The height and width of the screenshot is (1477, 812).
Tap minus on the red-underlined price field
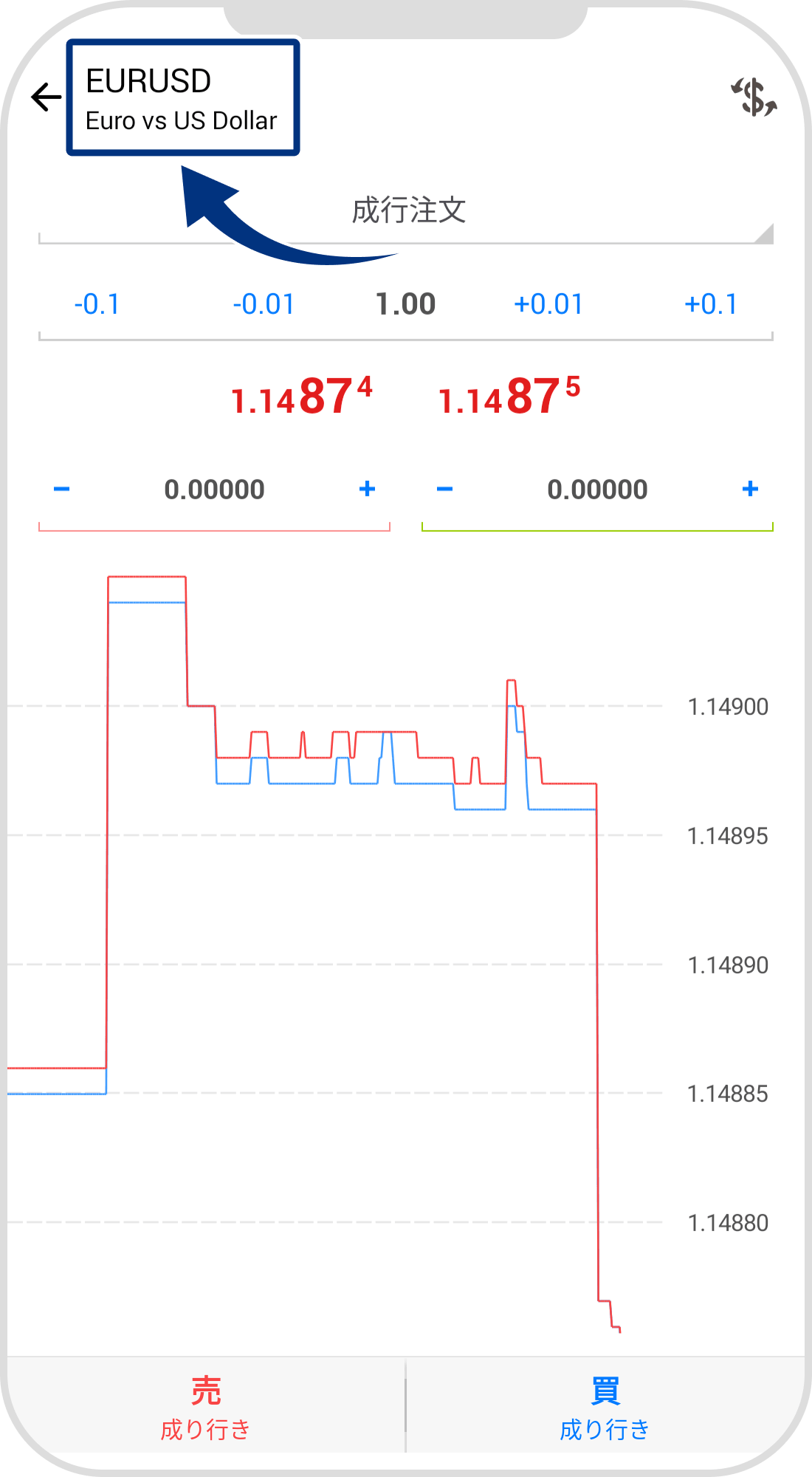click(62, 489)
